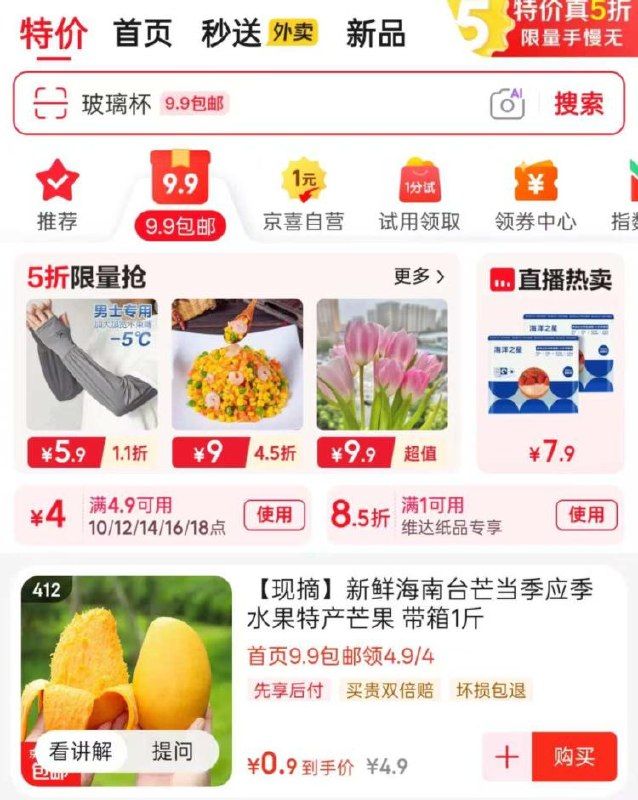Open the 秒送 外卖 tab

pos(259,33)
